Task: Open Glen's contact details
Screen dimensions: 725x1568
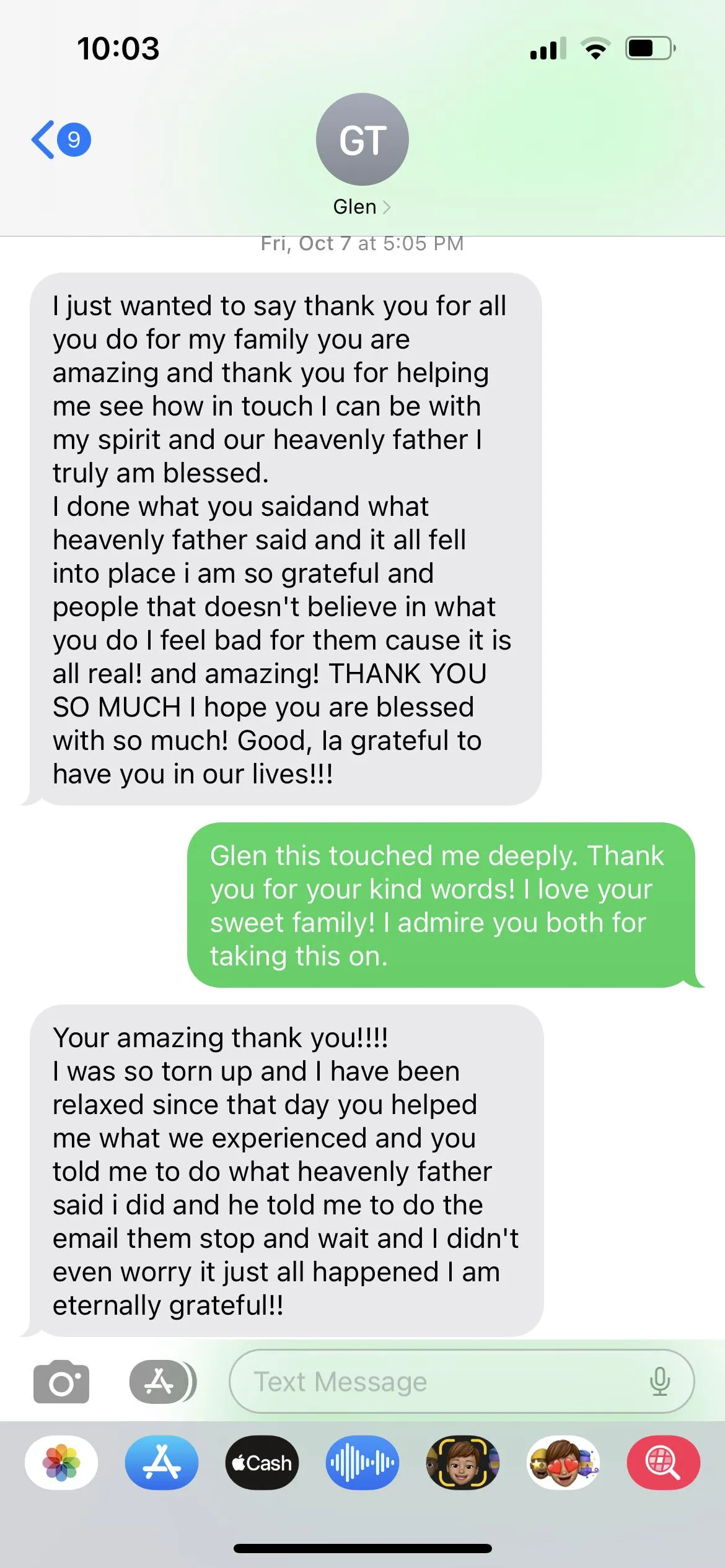Action: tap(362, 155)
